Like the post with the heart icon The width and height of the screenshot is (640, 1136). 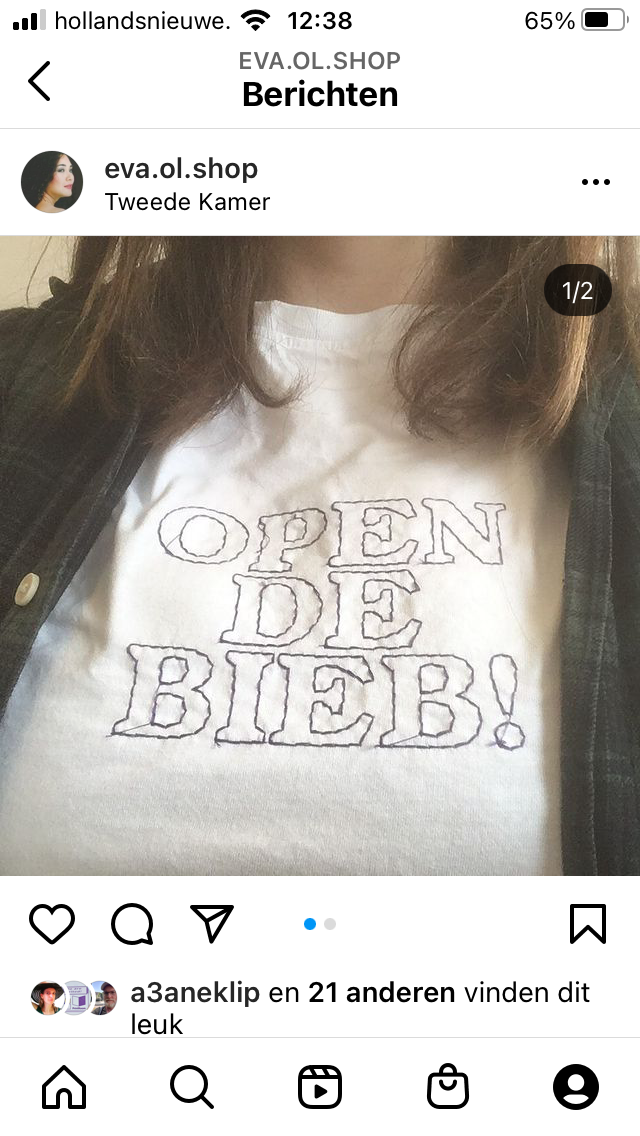point(52,924)
